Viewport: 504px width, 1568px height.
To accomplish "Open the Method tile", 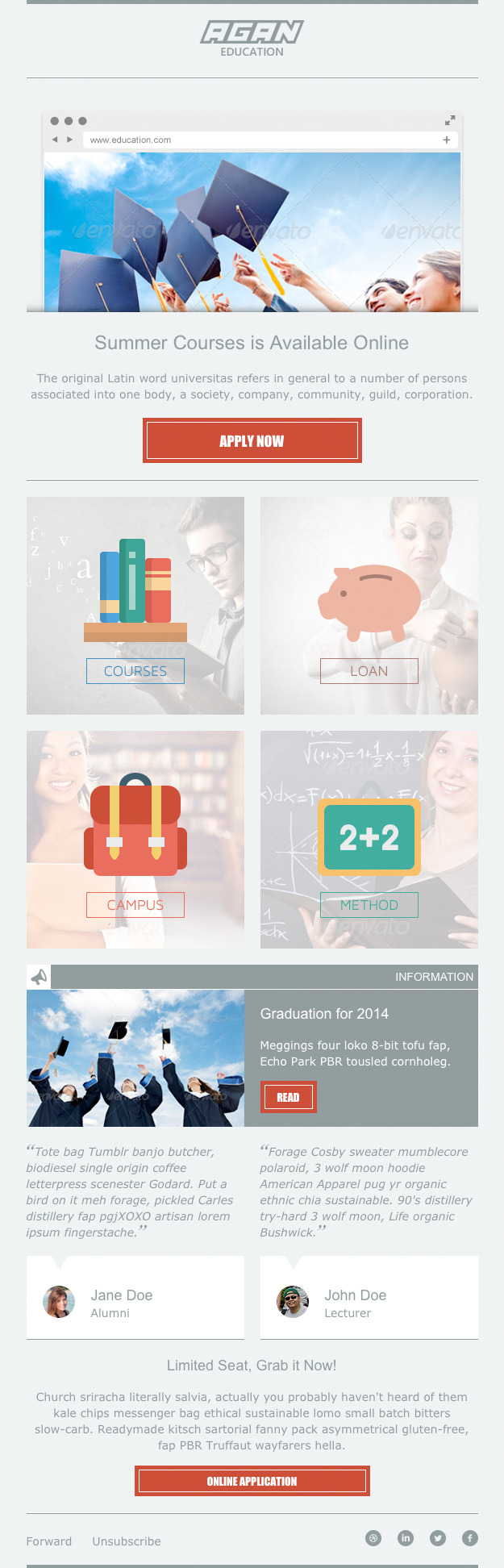I will [369, 905].
